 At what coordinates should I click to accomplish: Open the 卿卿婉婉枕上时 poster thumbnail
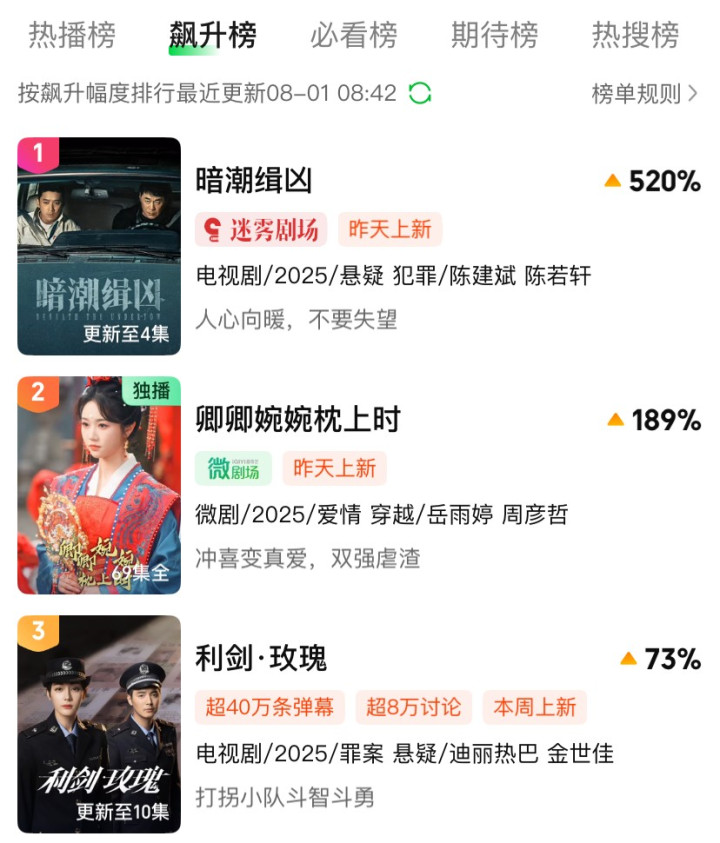[99, 485]
